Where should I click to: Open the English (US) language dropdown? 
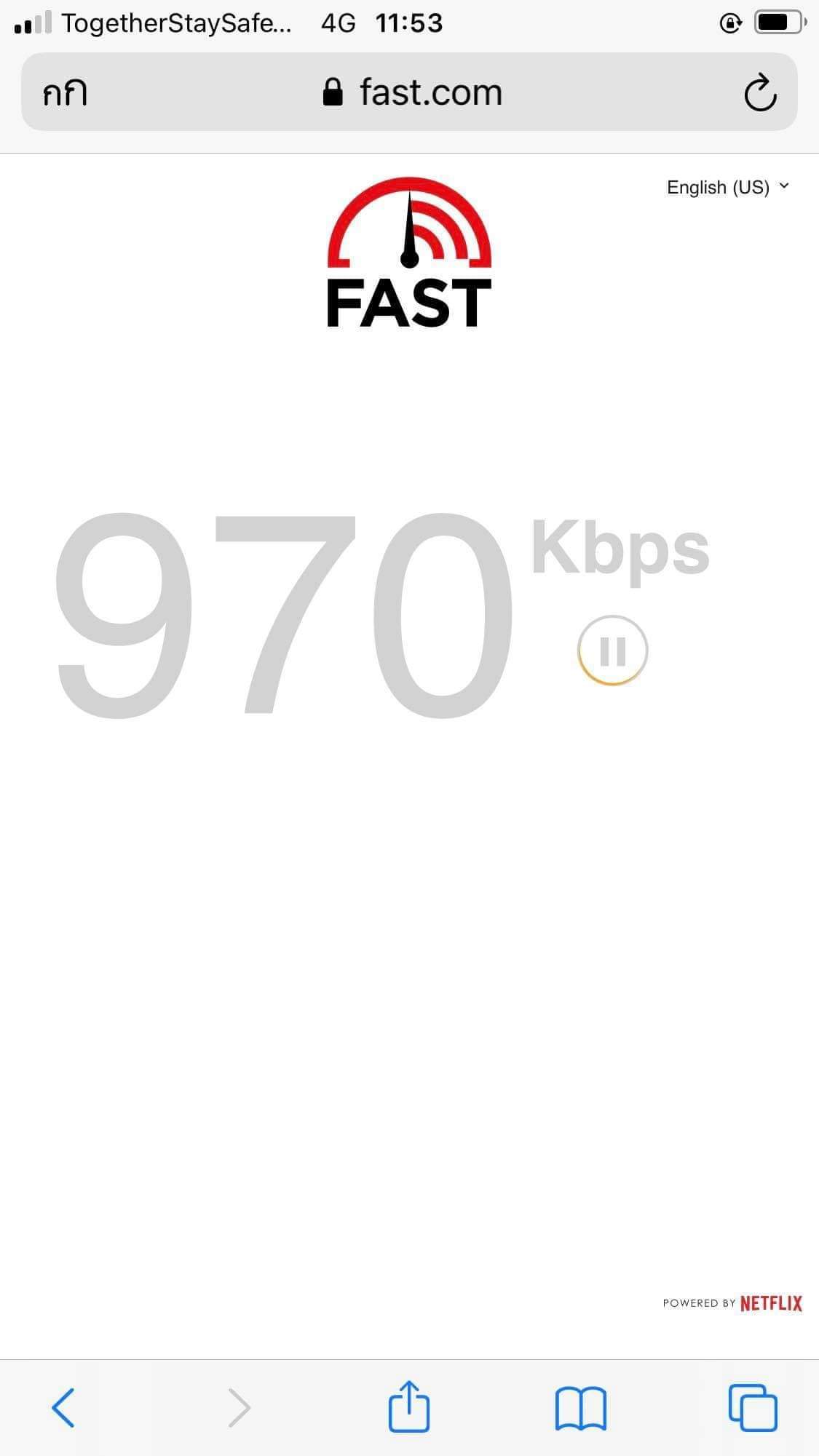727,188
